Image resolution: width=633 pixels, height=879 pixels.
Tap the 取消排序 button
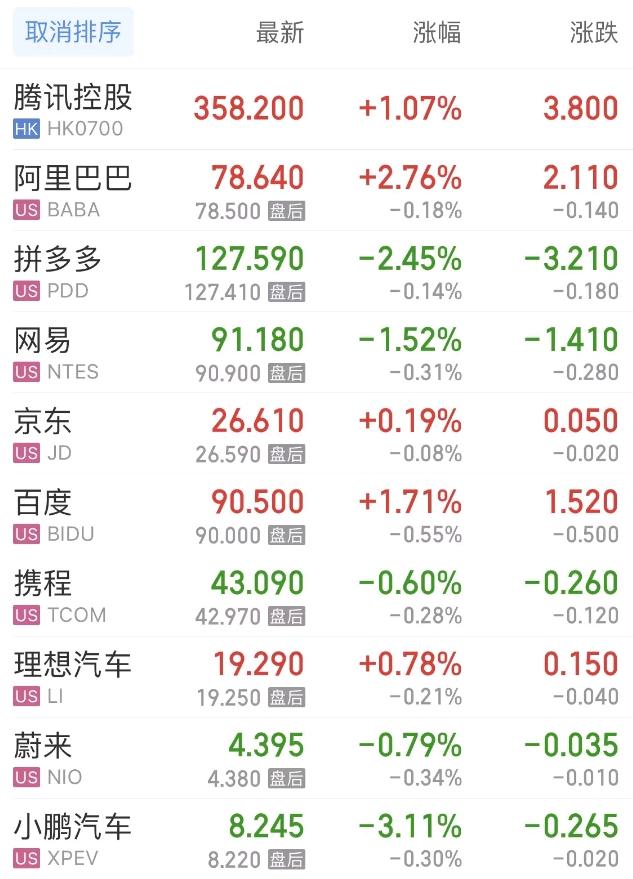coord(73,32)
